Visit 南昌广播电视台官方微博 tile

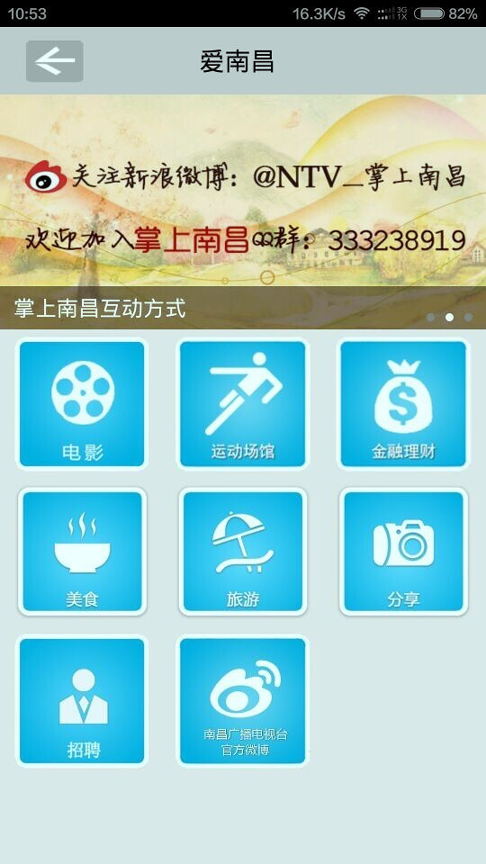(x=242, y=701)
